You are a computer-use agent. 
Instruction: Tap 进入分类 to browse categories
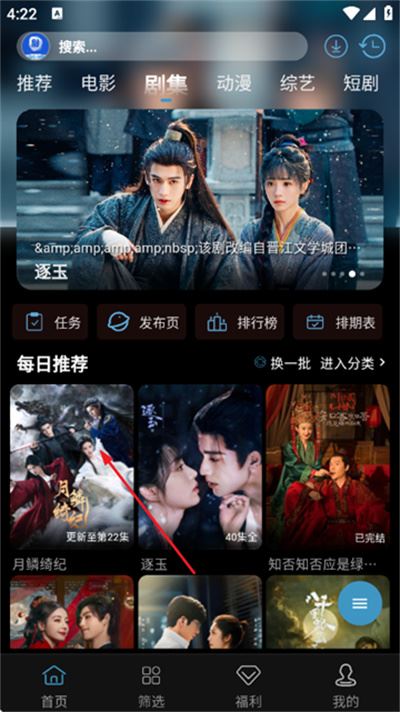(x=353, y=363)
